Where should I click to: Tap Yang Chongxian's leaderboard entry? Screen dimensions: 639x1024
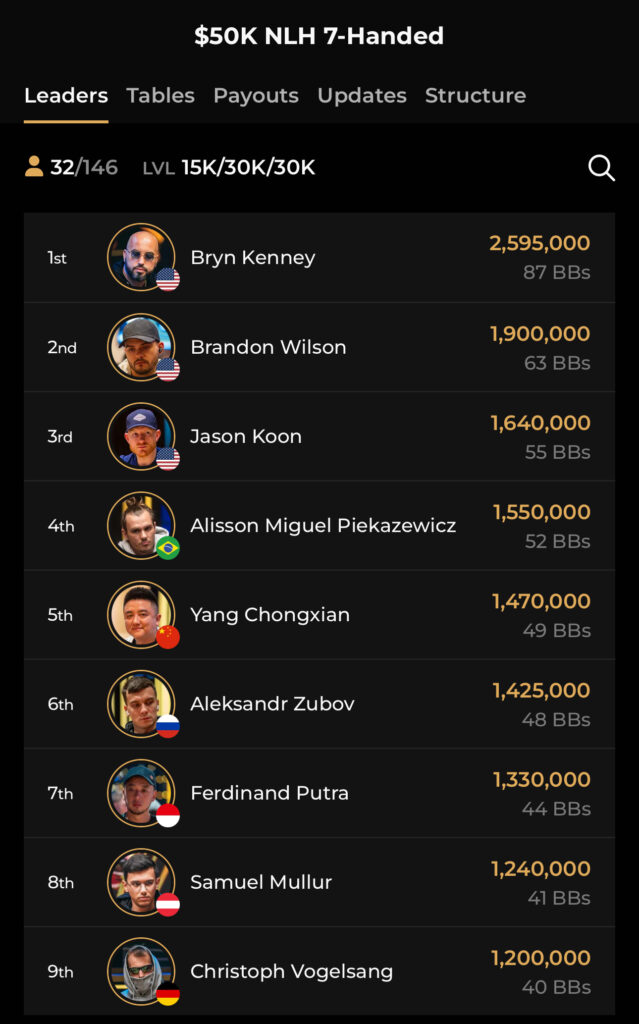click(319, 614)
